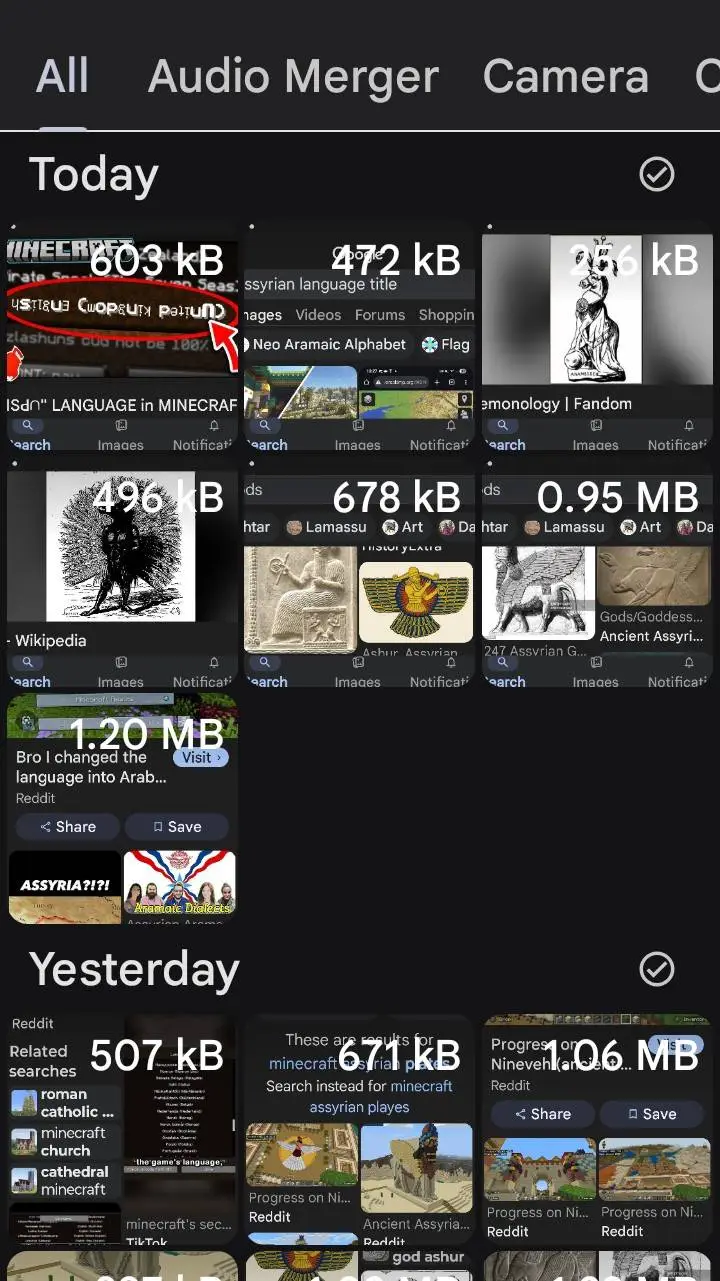Viewport: 720px width, 1281px height.
Task: Open the 603 kB Minecraft screenshot
Action: click(x=122, y=342)
